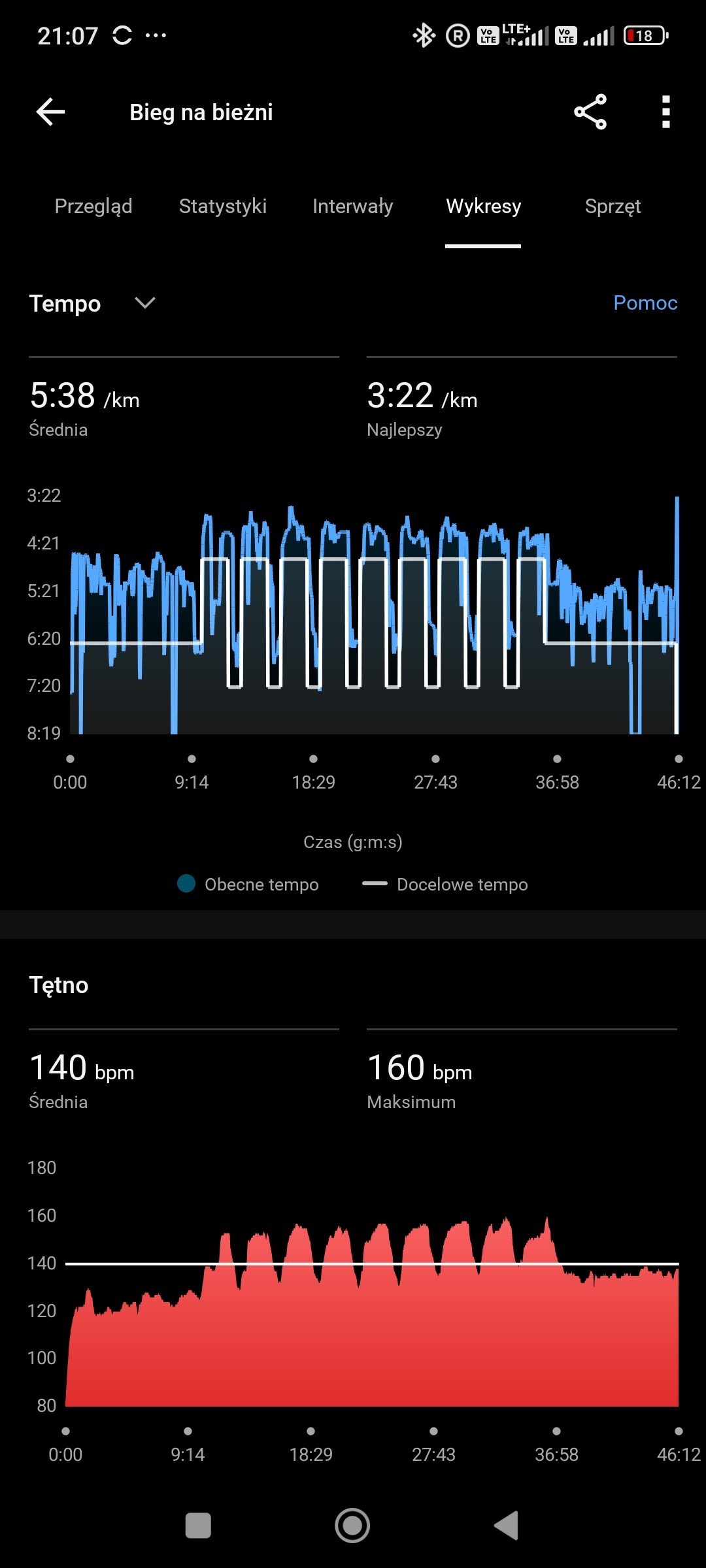This screenshot has width=706, height=1568.
Task: Switch to the Przegląd tab
Action: (93, 206)
